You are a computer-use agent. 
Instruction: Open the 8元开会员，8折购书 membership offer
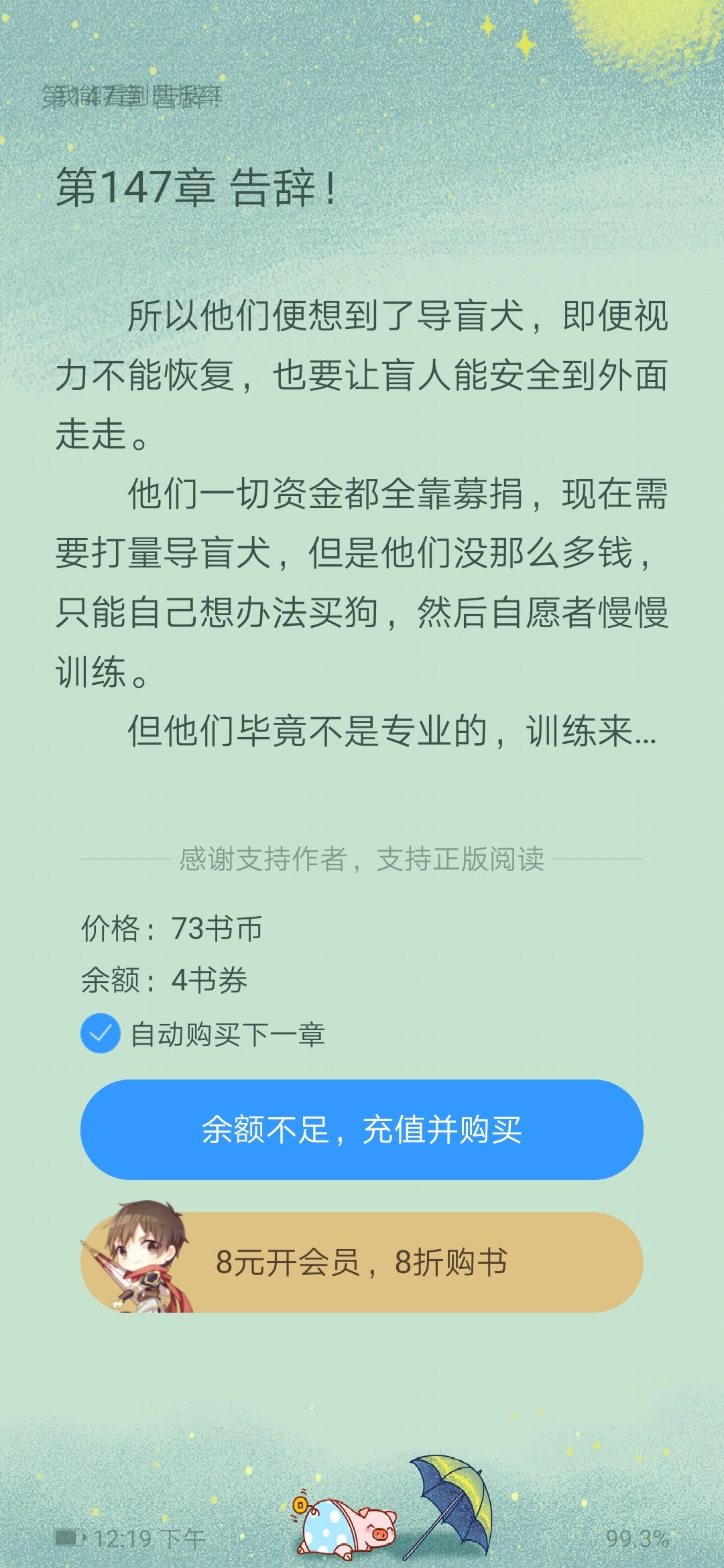(362, 1262)
